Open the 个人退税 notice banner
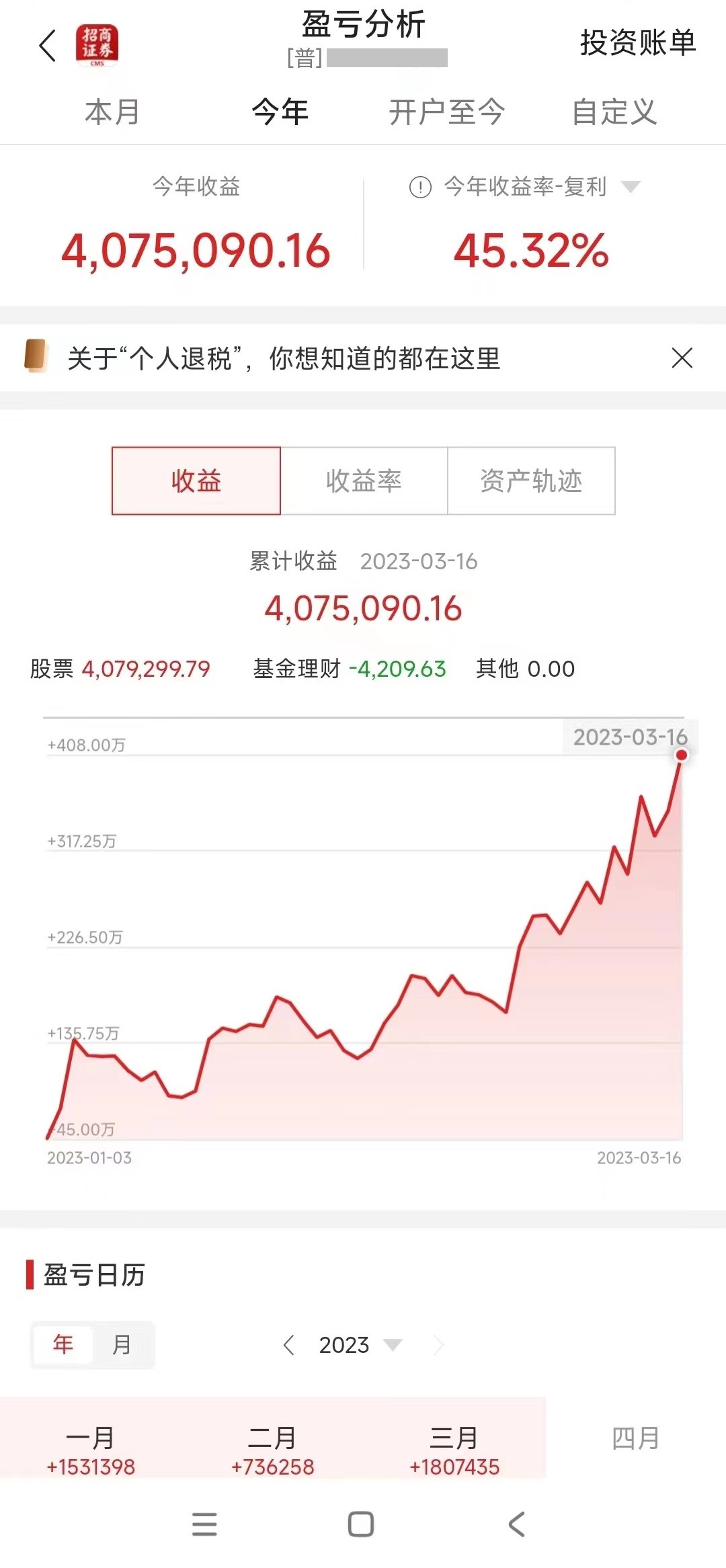The width and height of the screenshot is (726, 1568). 284,358
